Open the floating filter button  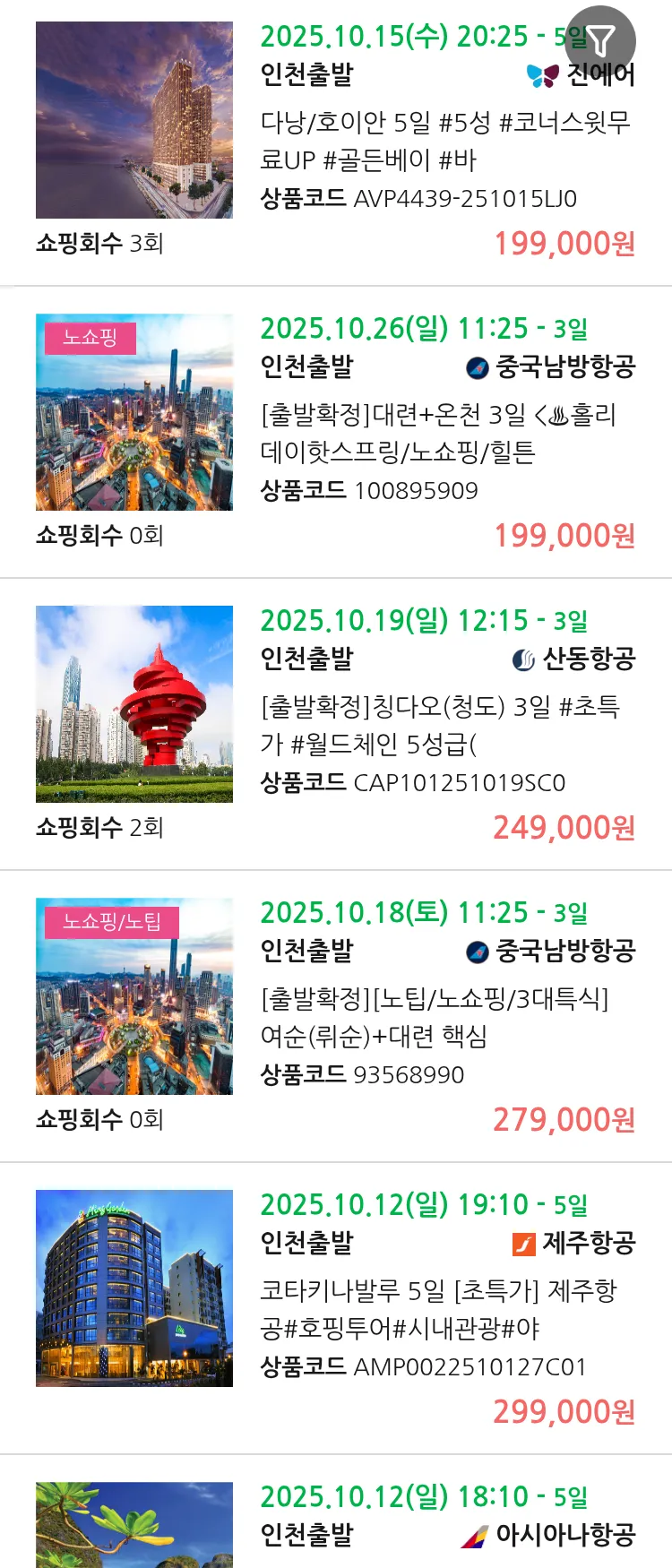(600, 40)
